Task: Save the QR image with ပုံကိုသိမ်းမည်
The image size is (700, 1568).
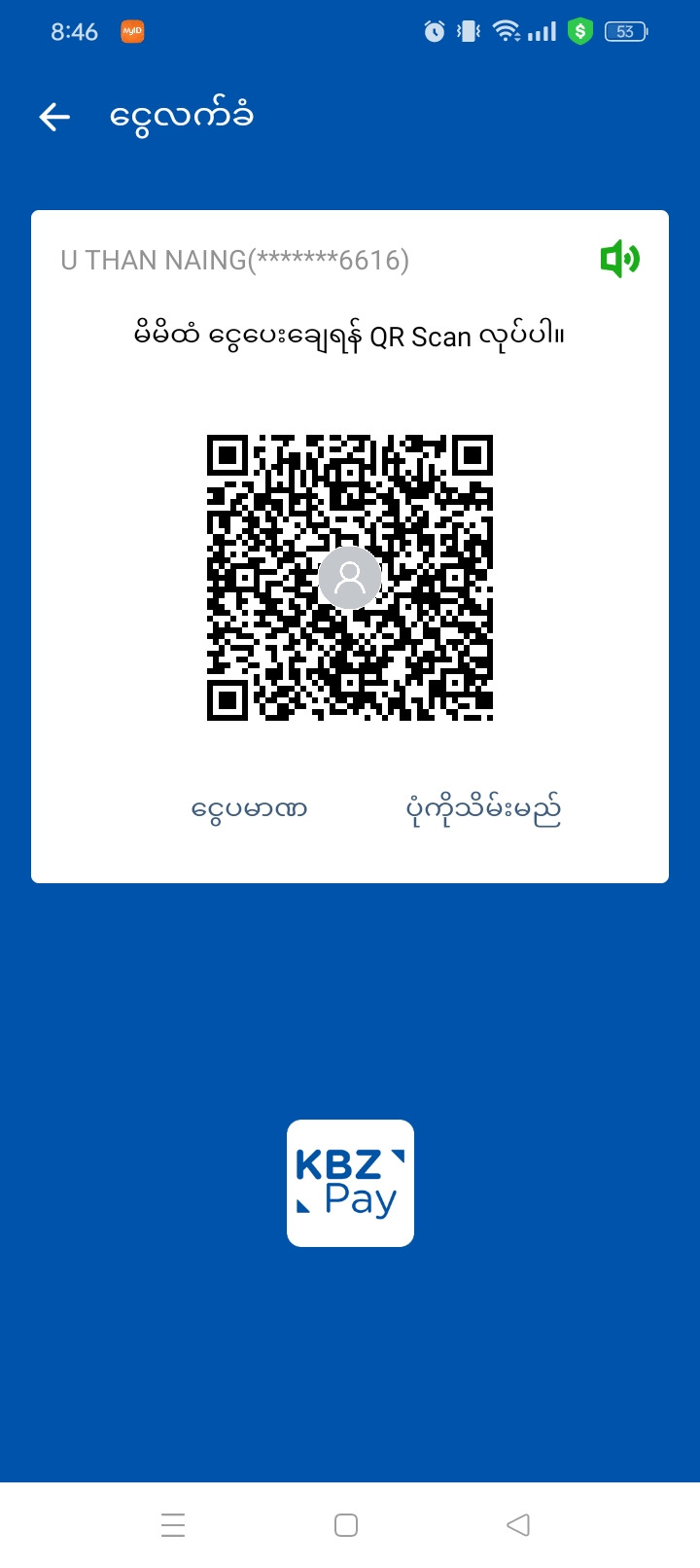Action: 483,809
